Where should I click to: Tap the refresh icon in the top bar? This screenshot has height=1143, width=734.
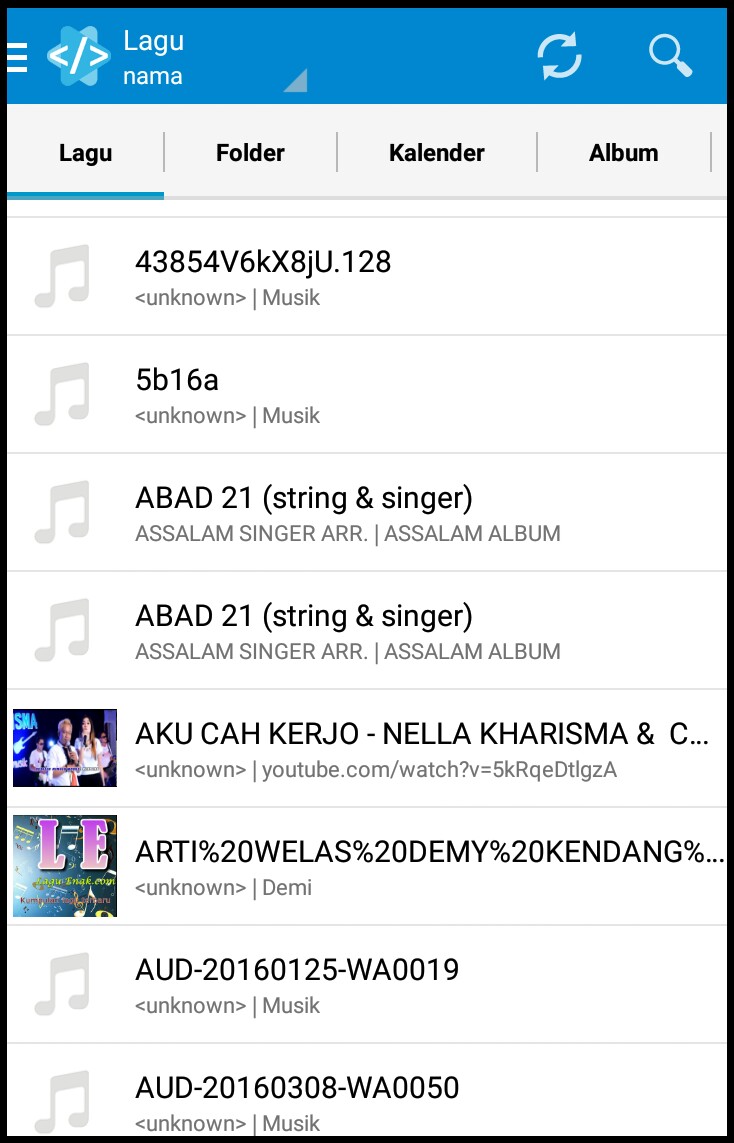[x=559, y=56]
